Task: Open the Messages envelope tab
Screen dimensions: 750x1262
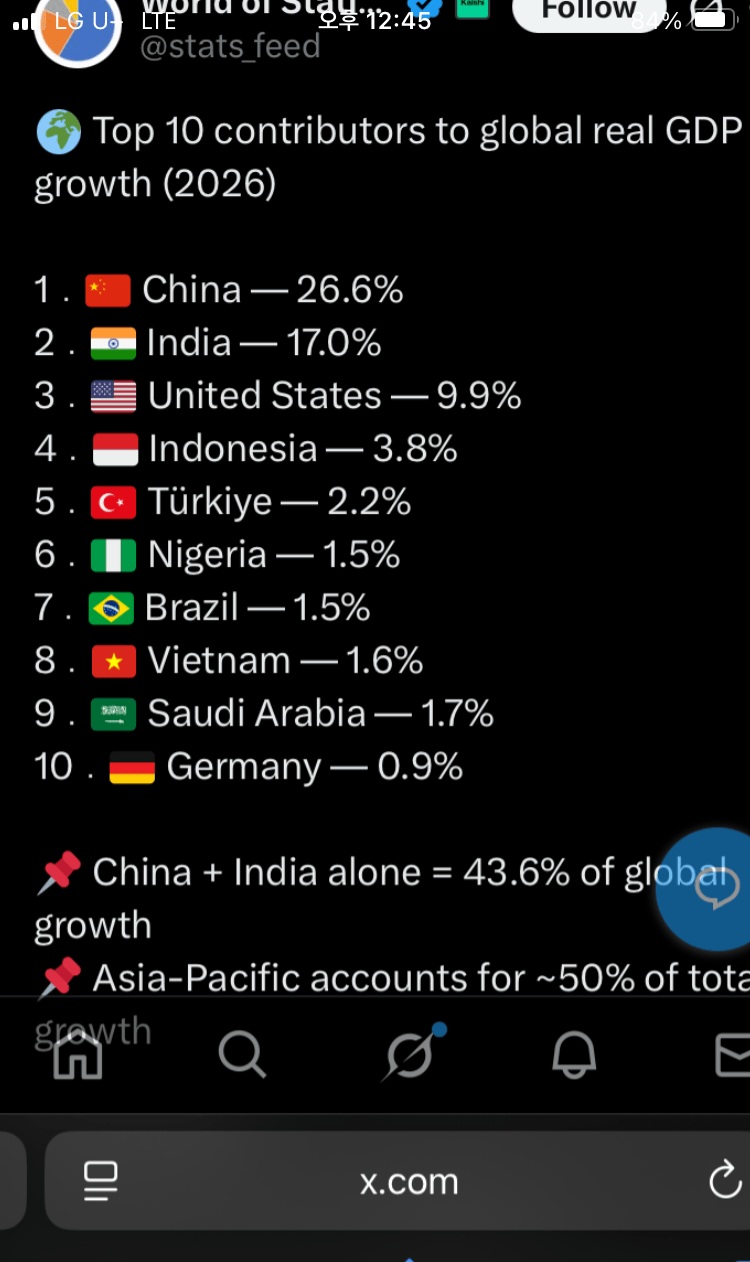Action: (732, 1054)
